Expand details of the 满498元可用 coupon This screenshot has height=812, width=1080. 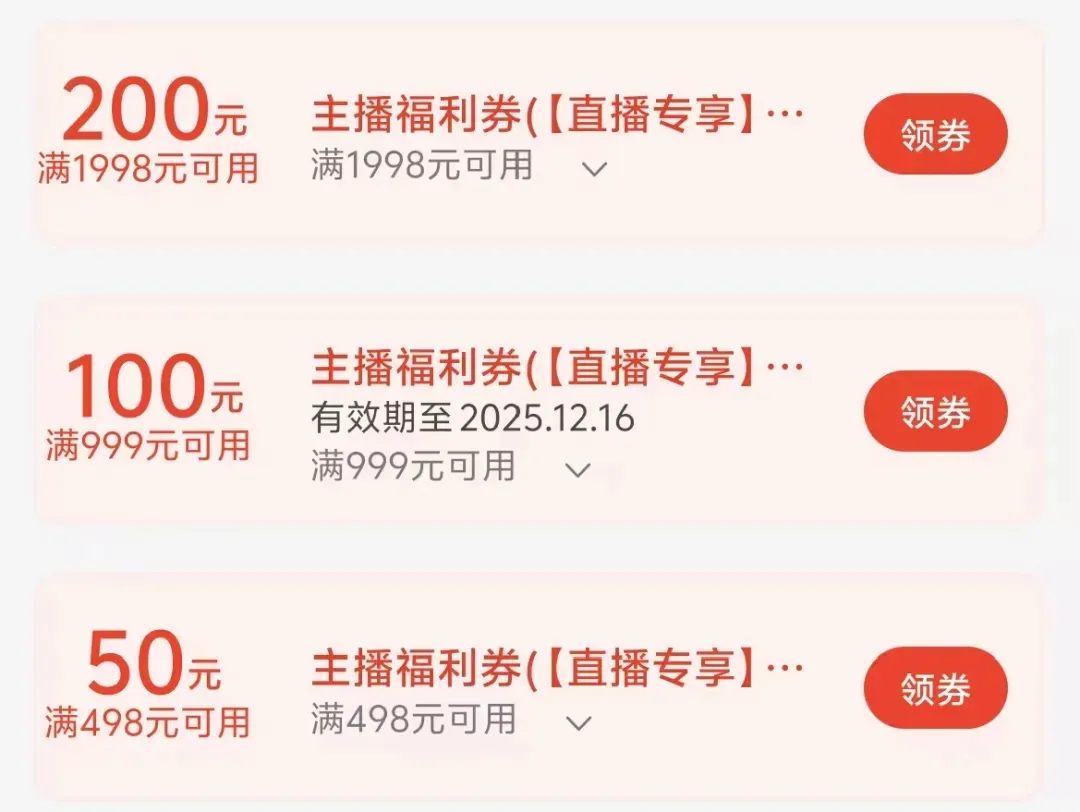[x=578, y=722]
